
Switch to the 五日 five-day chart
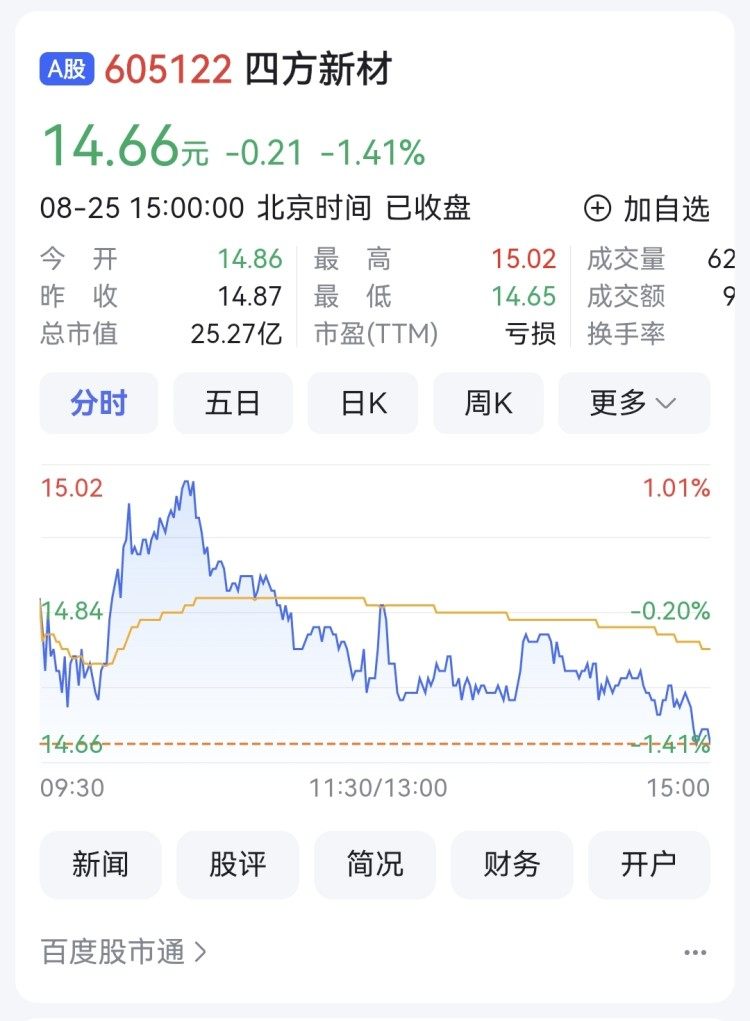[232, 402]
